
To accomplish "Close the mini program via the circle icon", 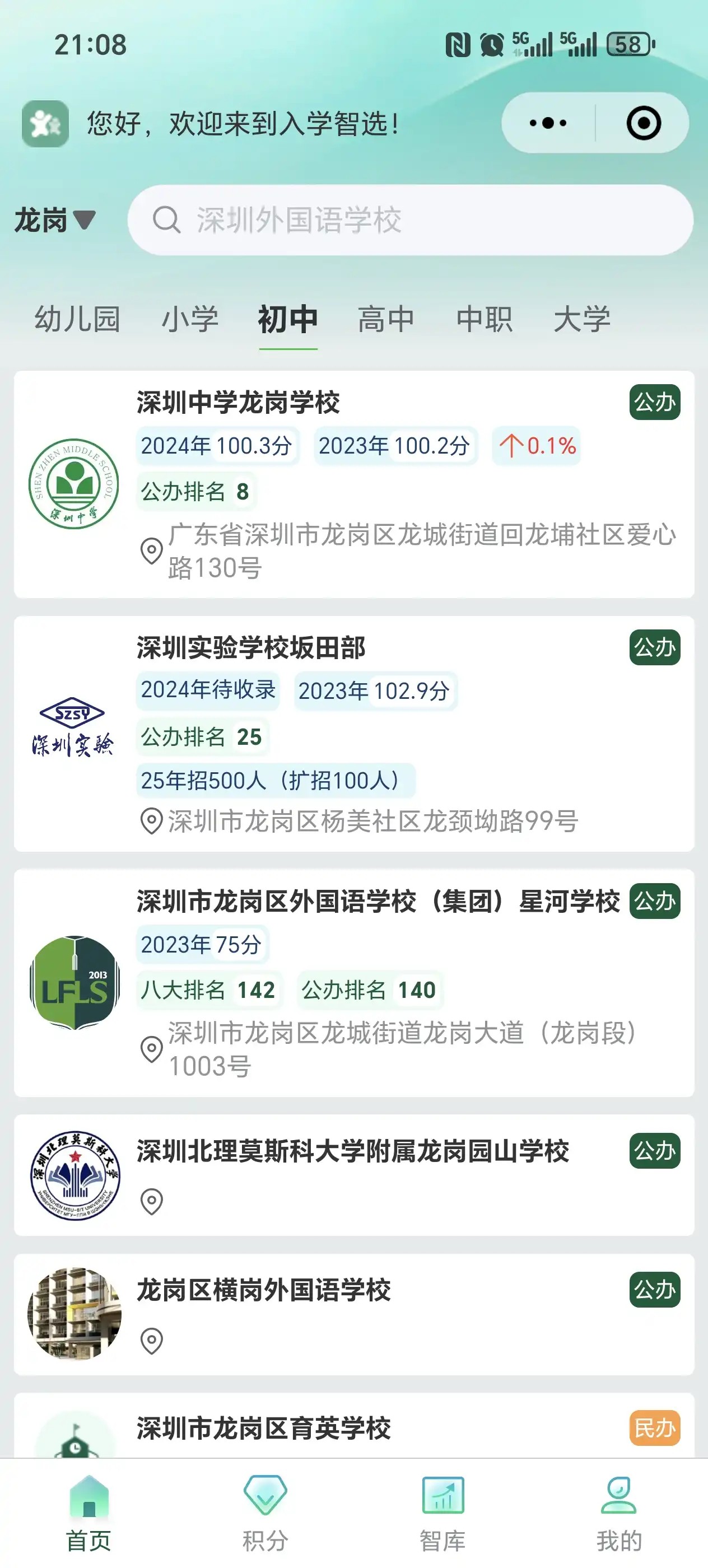I will (643, 124).
